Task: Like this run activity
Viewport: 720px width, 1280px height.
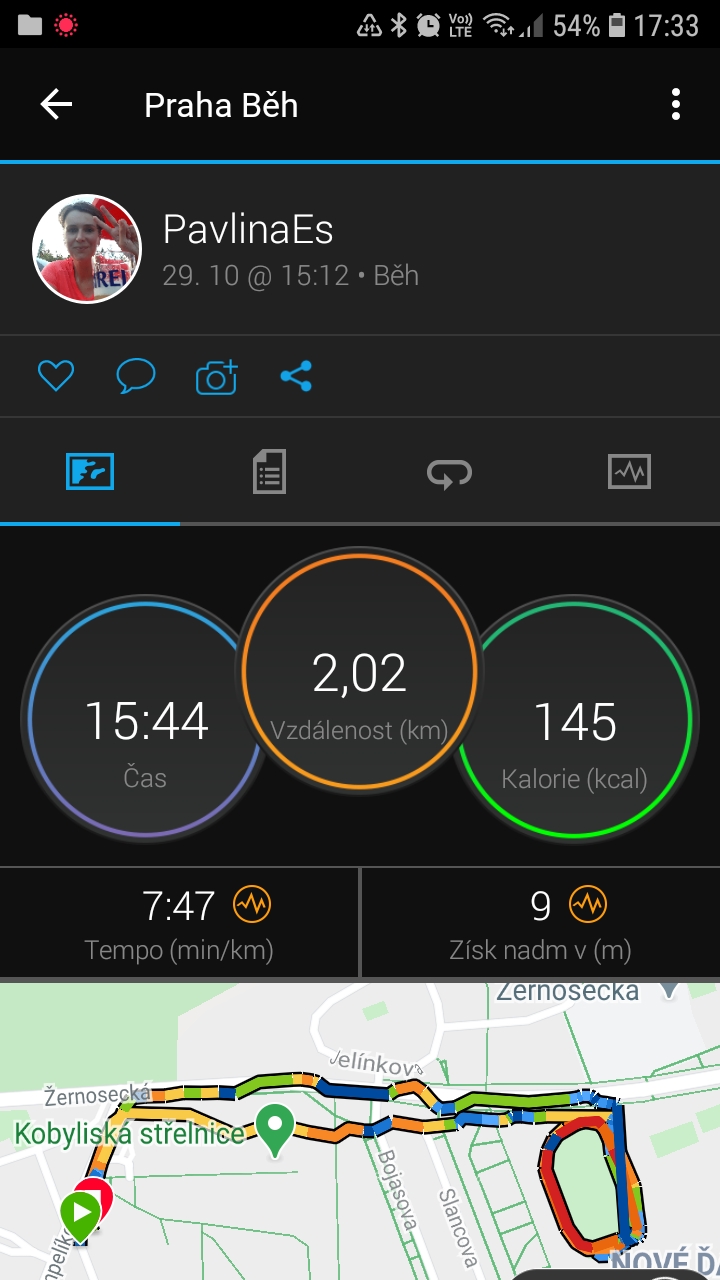Action: [x=56, y=376]
